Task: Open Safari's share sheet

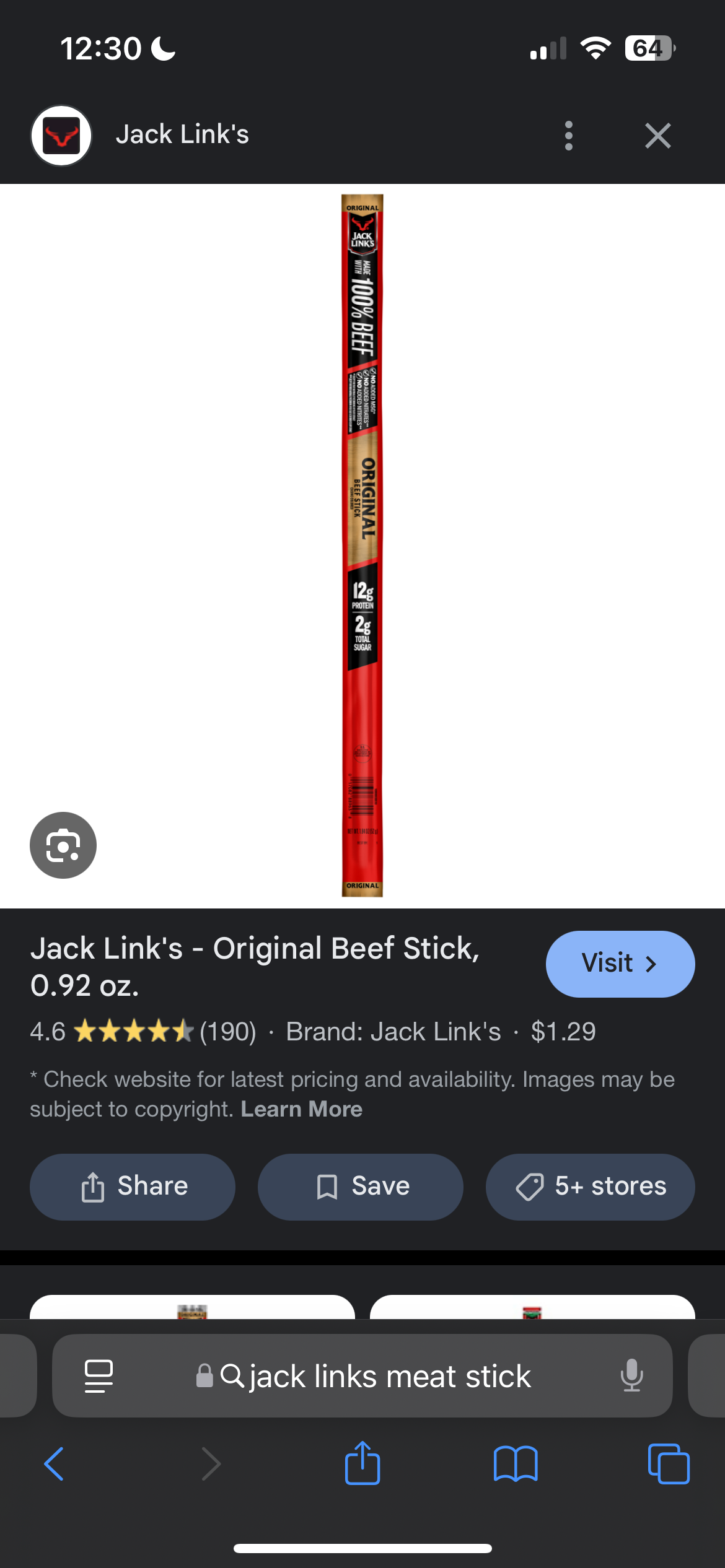Action: (362, 1464)
